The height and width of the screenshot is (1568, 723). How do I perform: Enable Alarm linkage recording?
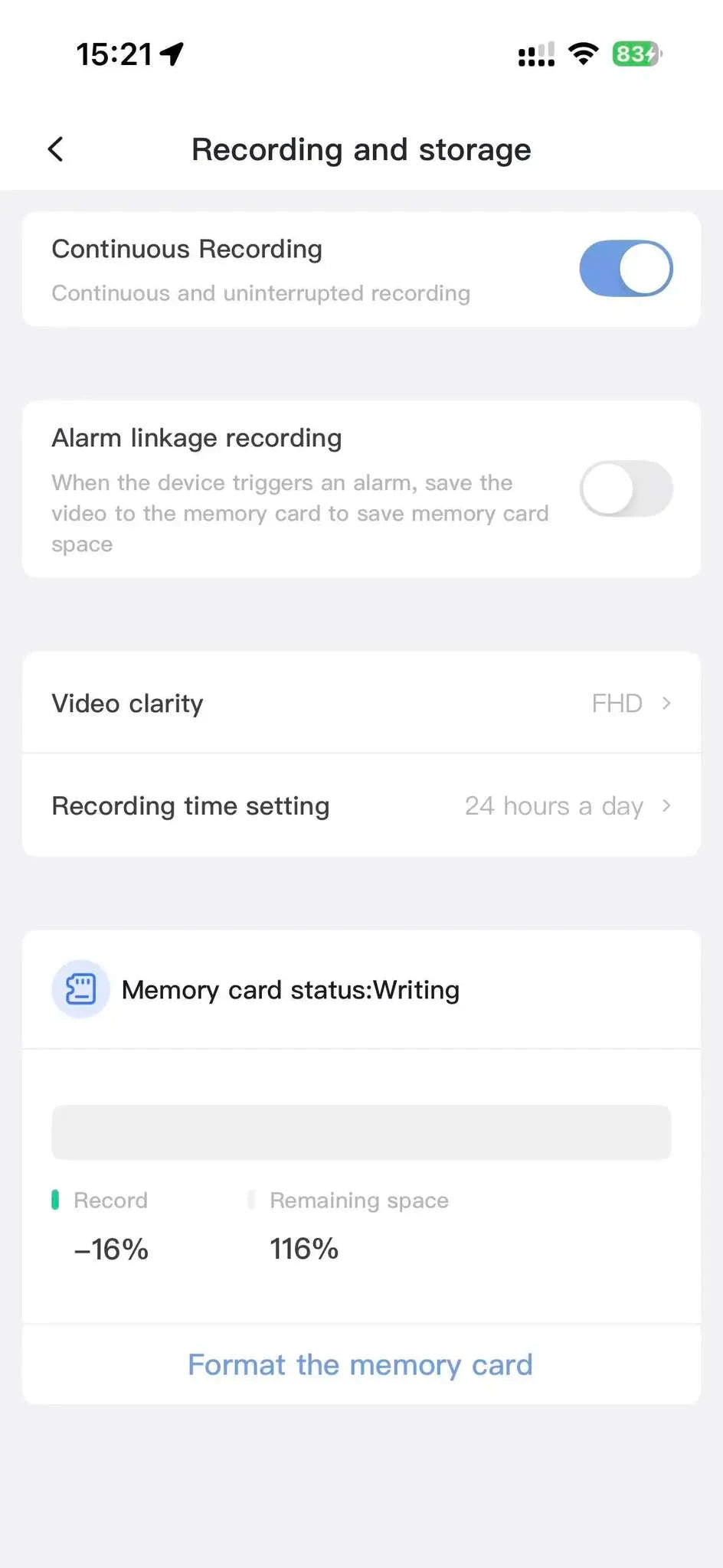tap(626, 488)
